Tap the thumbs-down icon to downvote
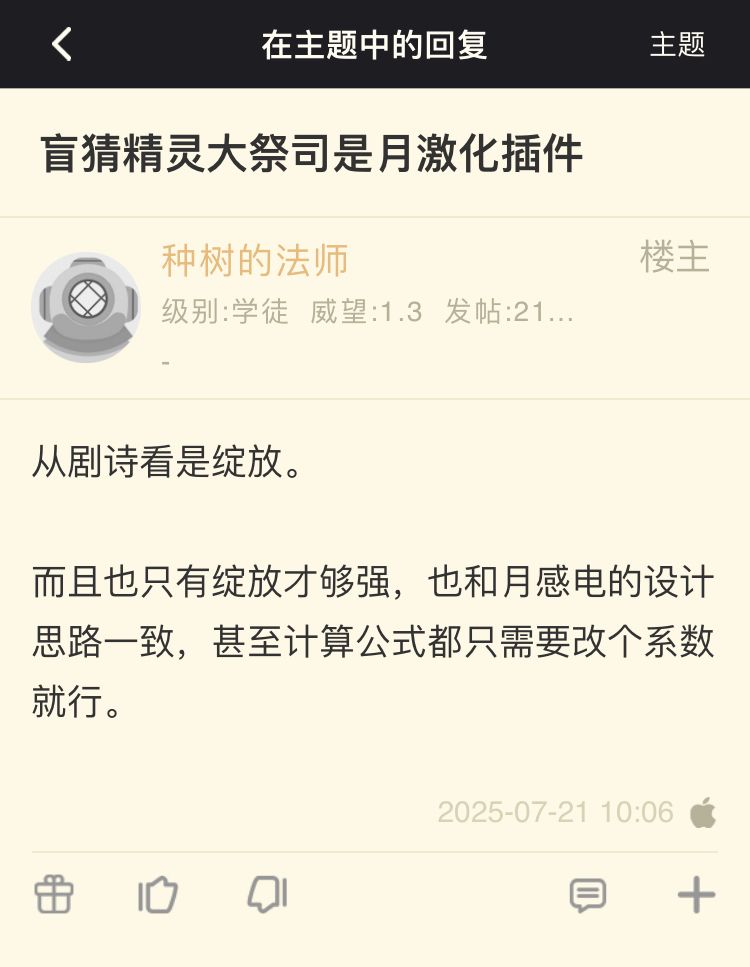The width and height of the screenshot is (750, 967). (x=264, y=896)
